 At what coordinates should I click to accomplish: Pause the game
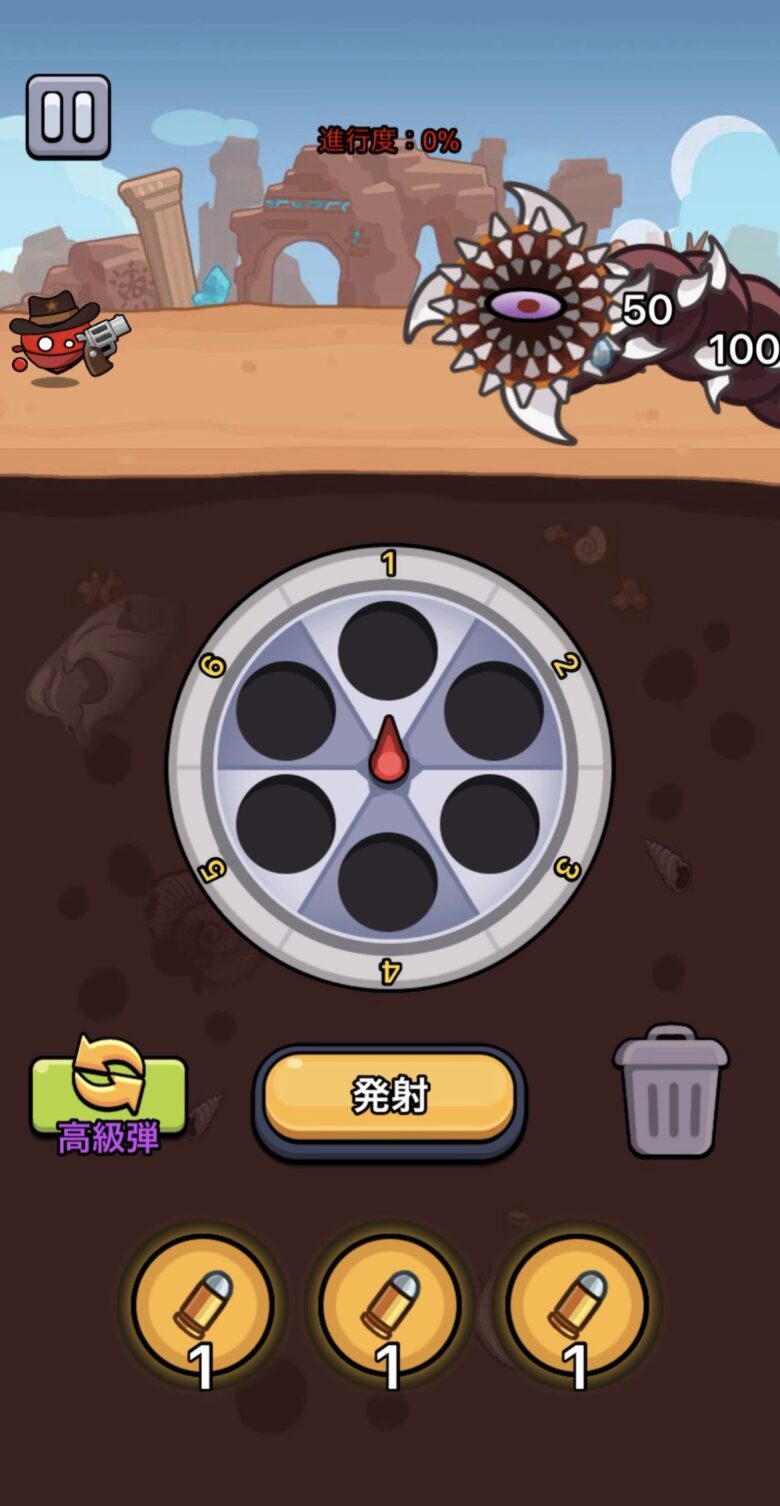tap(68, 116)
